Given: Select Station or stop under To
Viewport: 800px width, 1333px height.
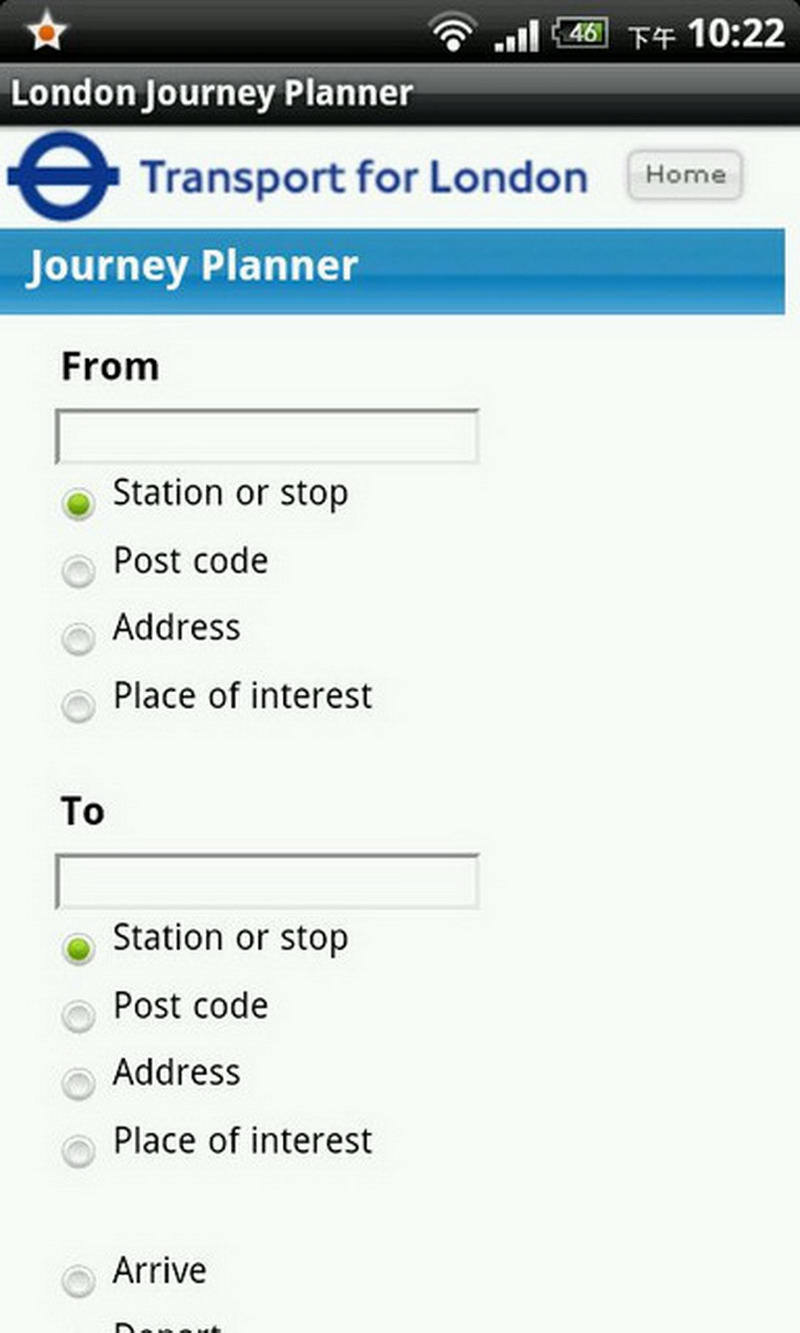Looking at the screenshot, I should point(79,949).
